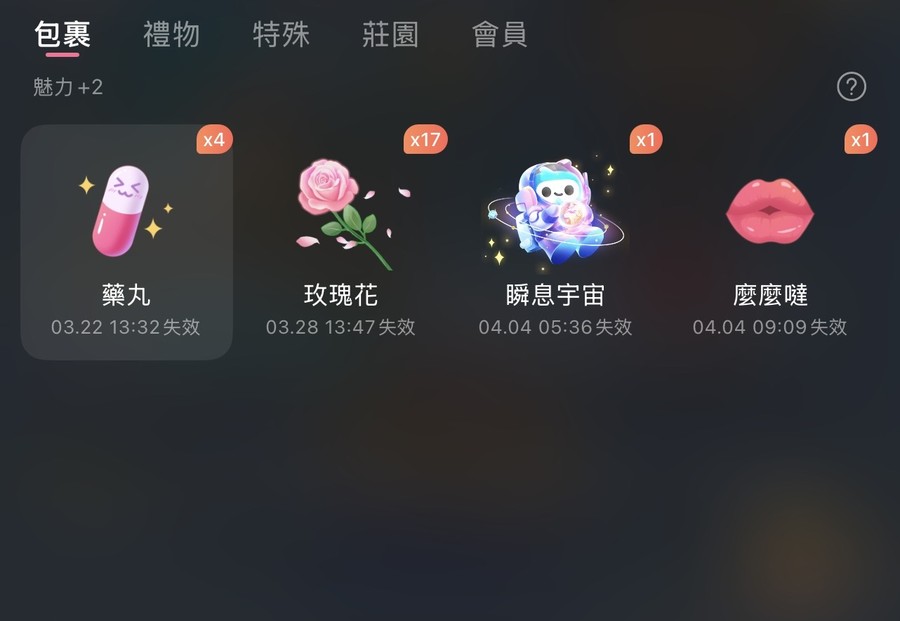
Task: Go to the 莊園 tab
Action: pos(390,35)
